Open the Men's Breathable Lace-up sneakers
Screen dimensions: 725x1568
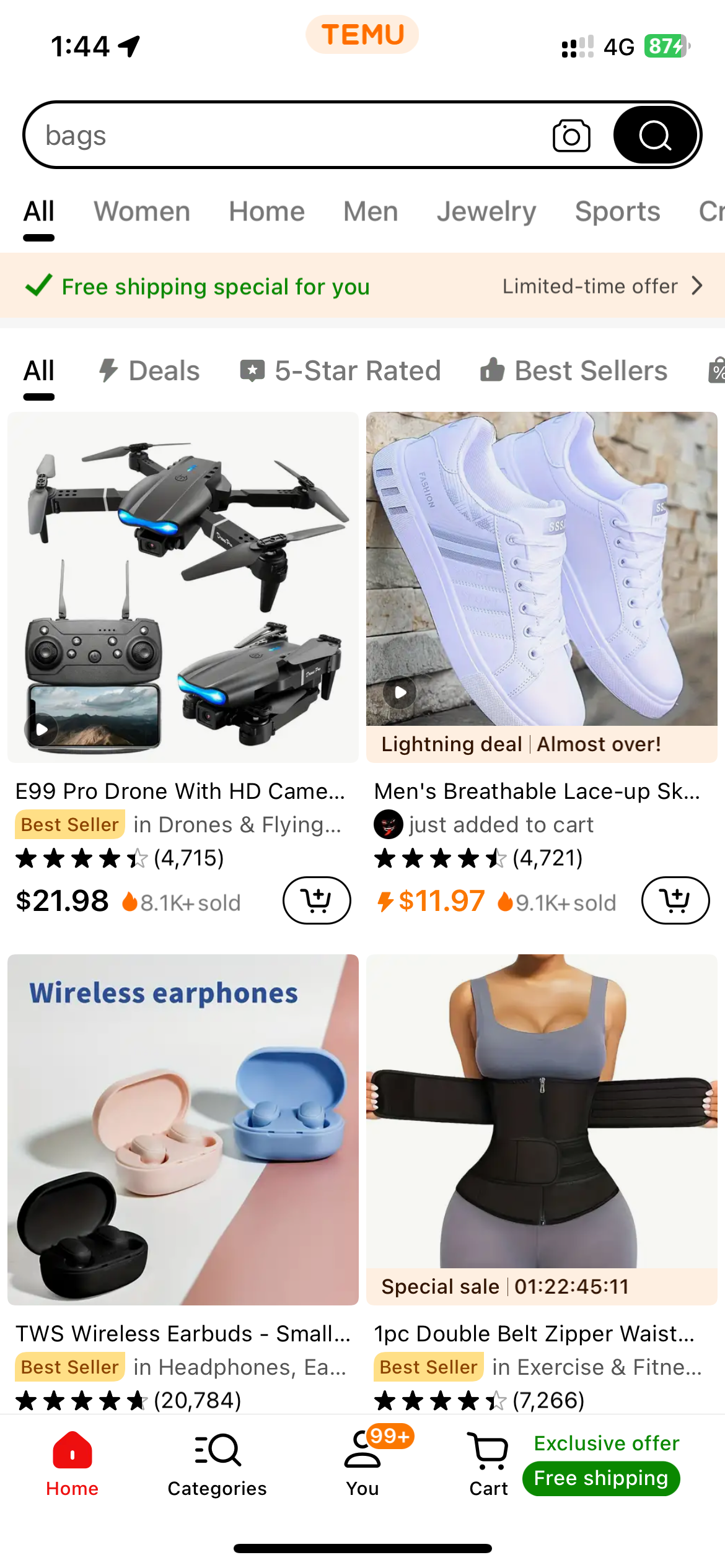tap(542, 570)
